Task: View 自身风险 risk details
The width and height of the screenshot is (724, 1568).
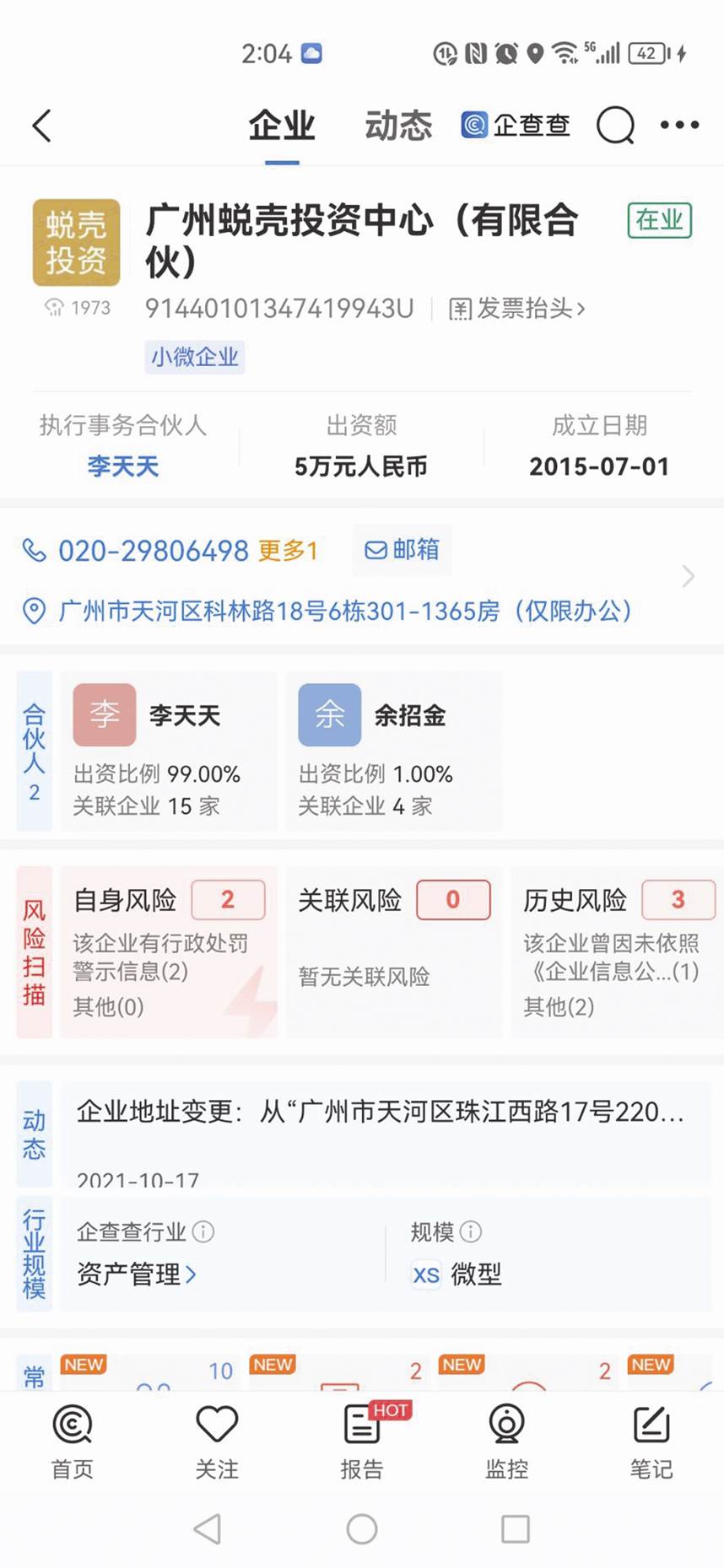Action: [x=168, y=951]
